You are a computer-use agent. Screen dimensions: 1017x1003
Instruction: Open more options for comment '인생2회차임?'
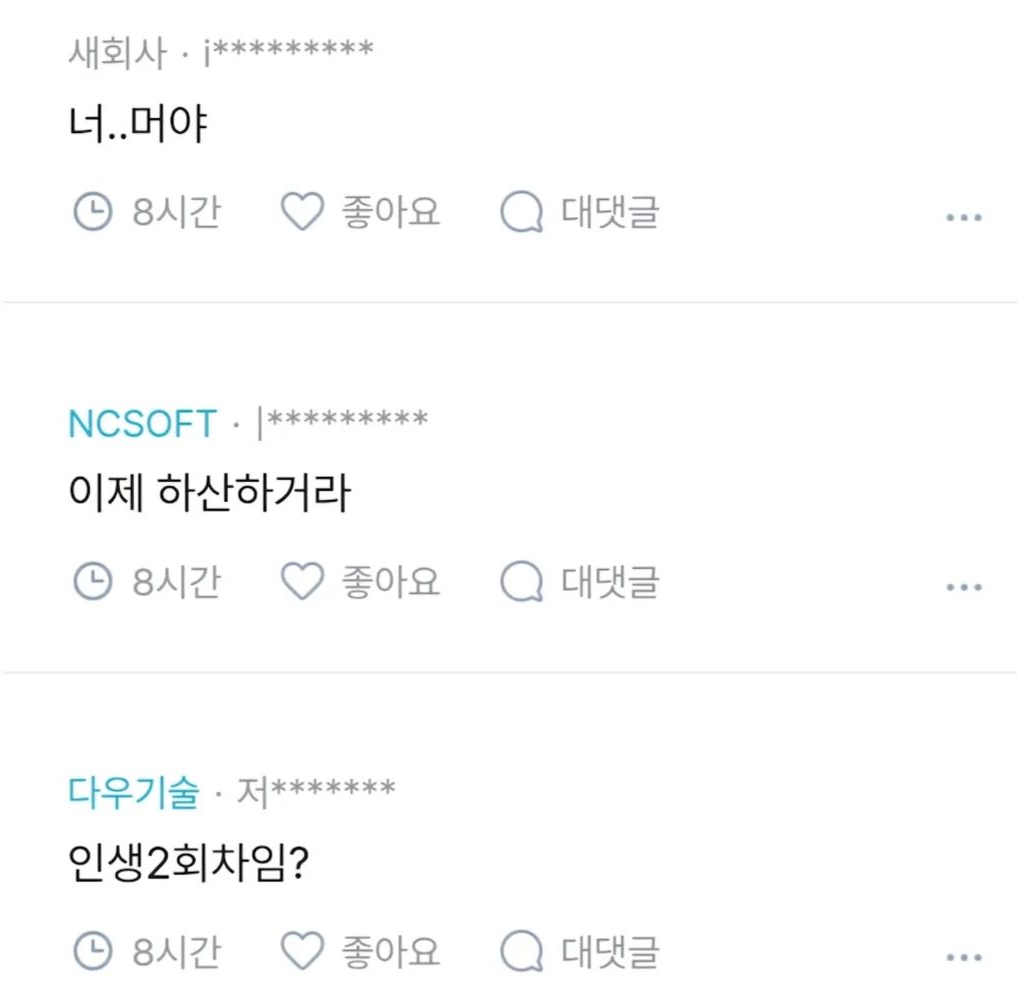963,957
